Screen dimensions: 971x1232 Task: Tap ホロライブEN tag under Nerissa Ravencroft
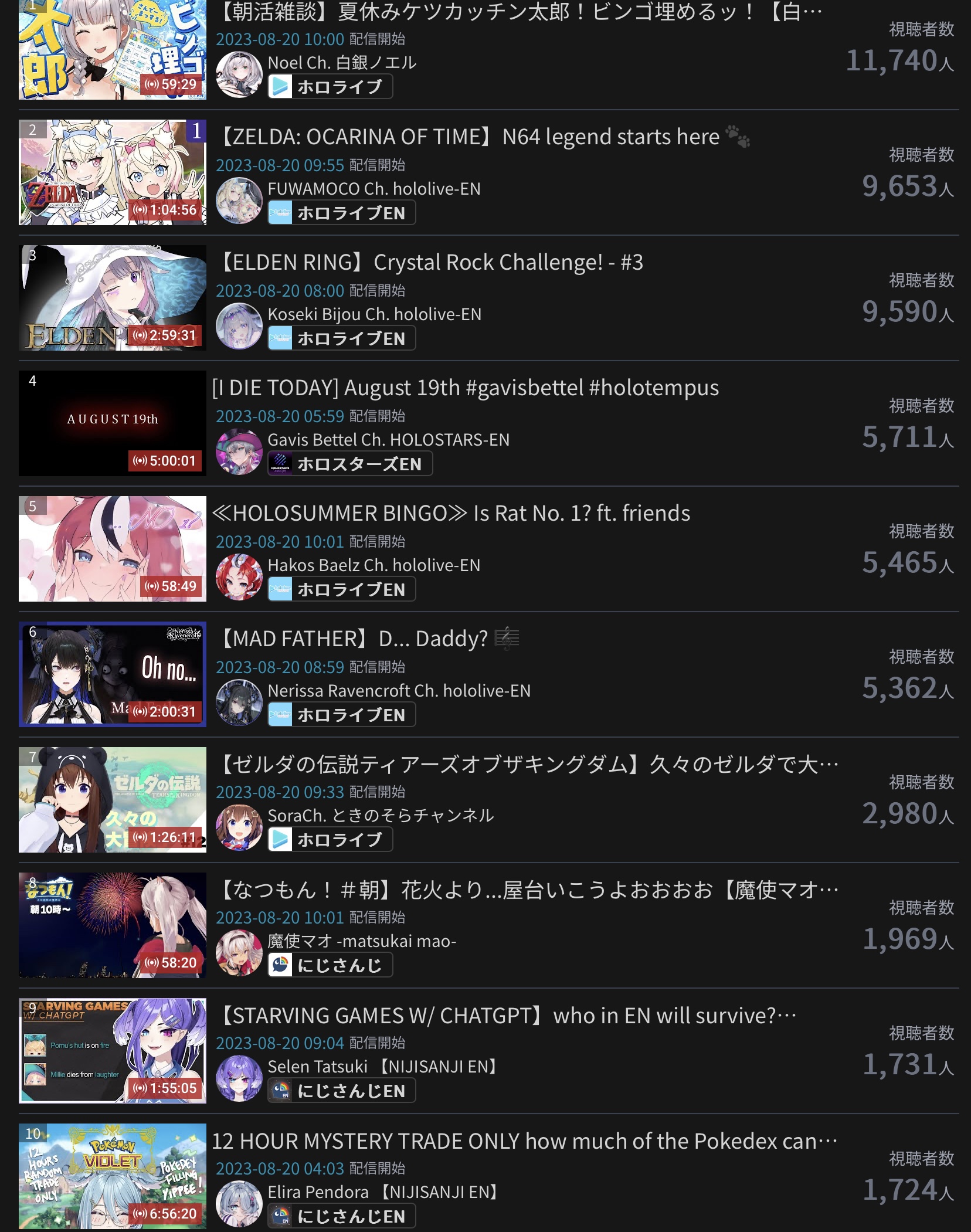[342, 715]
